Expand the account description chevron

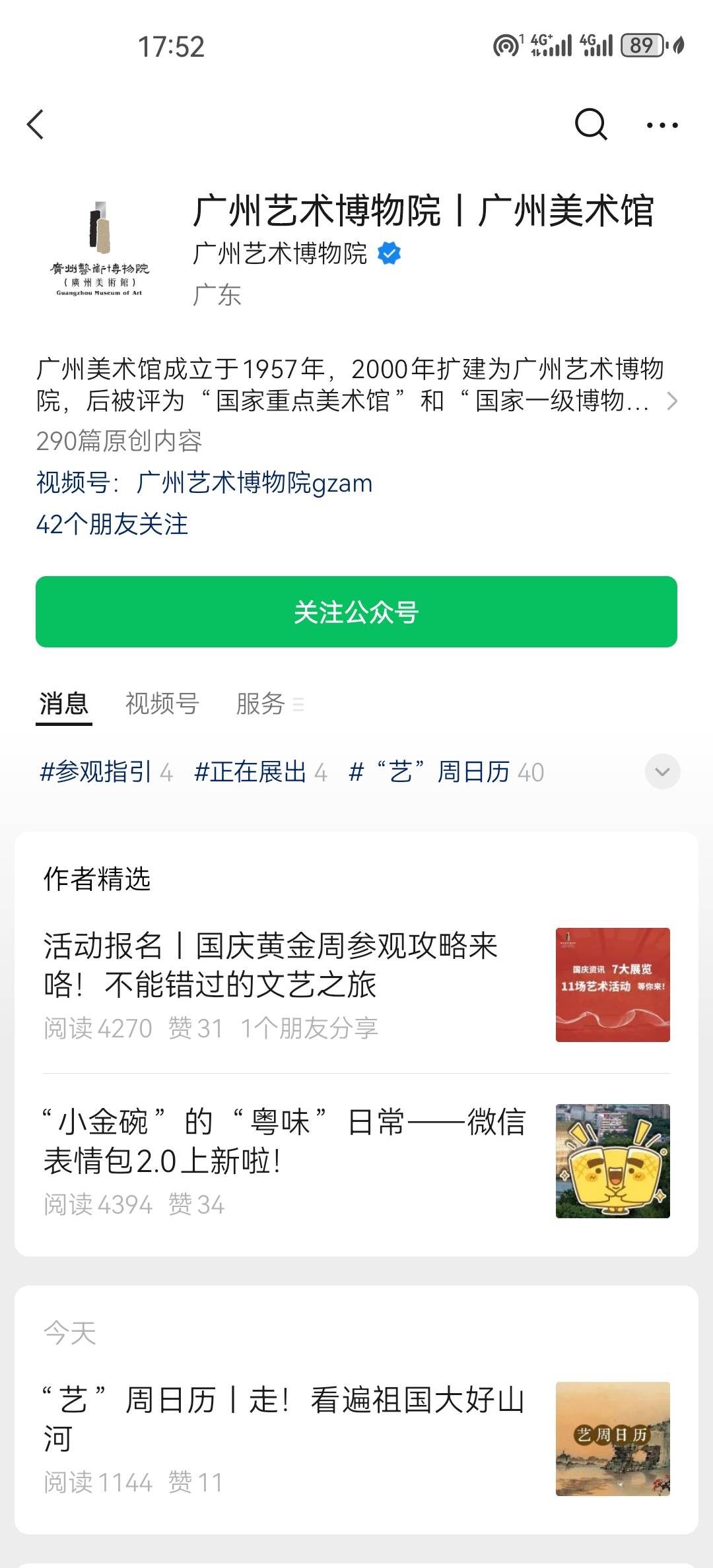(672, 401)
